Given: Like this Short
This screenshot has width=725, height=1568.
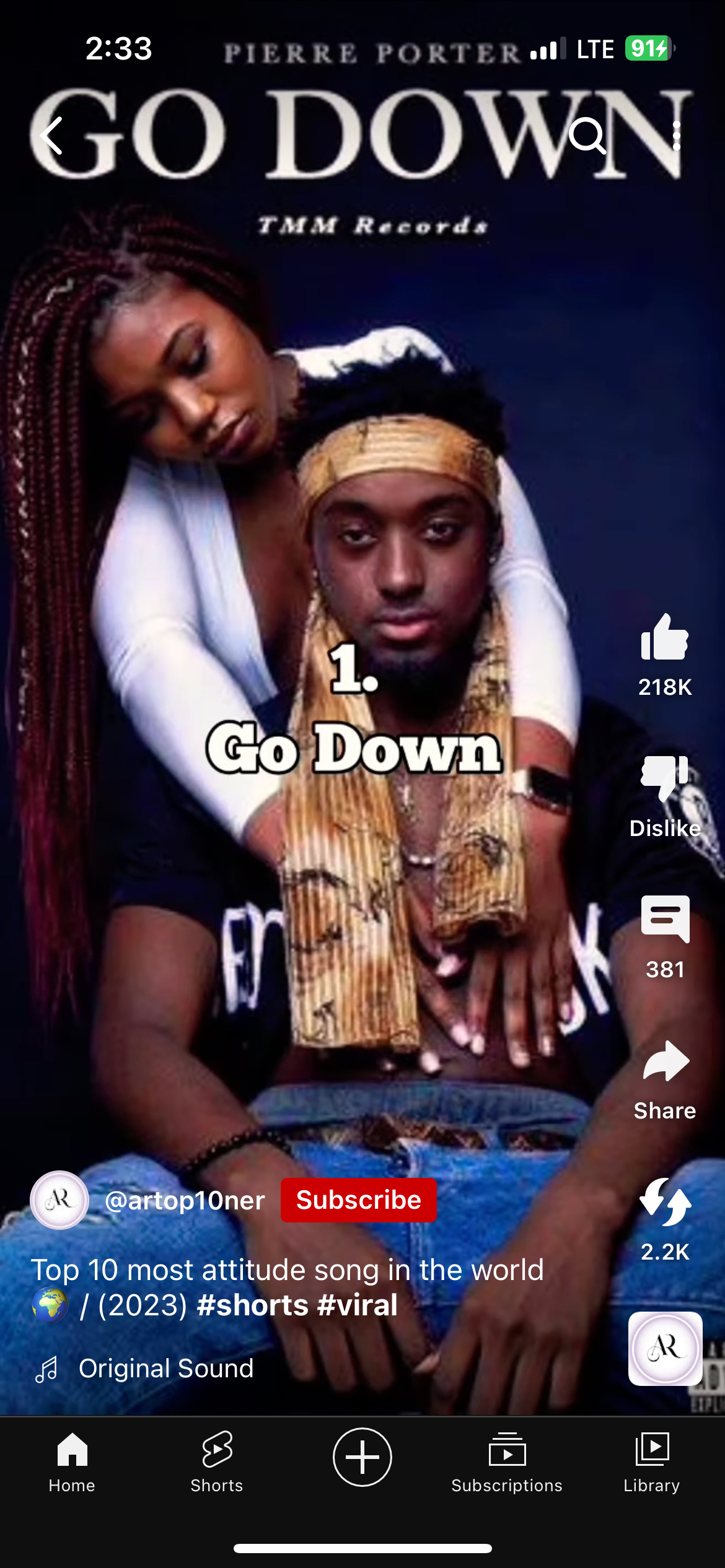Looking at the screenshot, I should [664, 638].
